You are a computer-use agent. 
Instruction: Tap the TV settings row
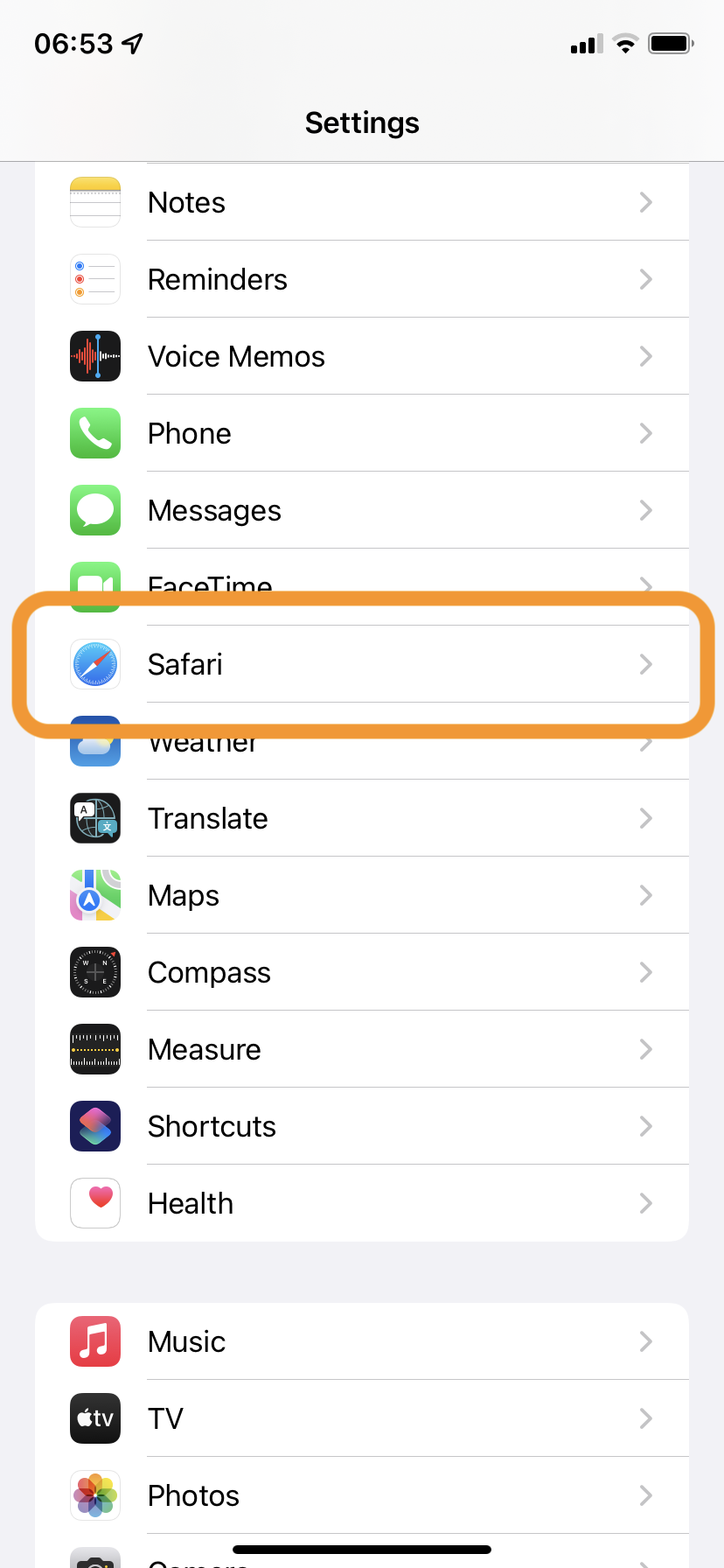(x=362, y=1418)
